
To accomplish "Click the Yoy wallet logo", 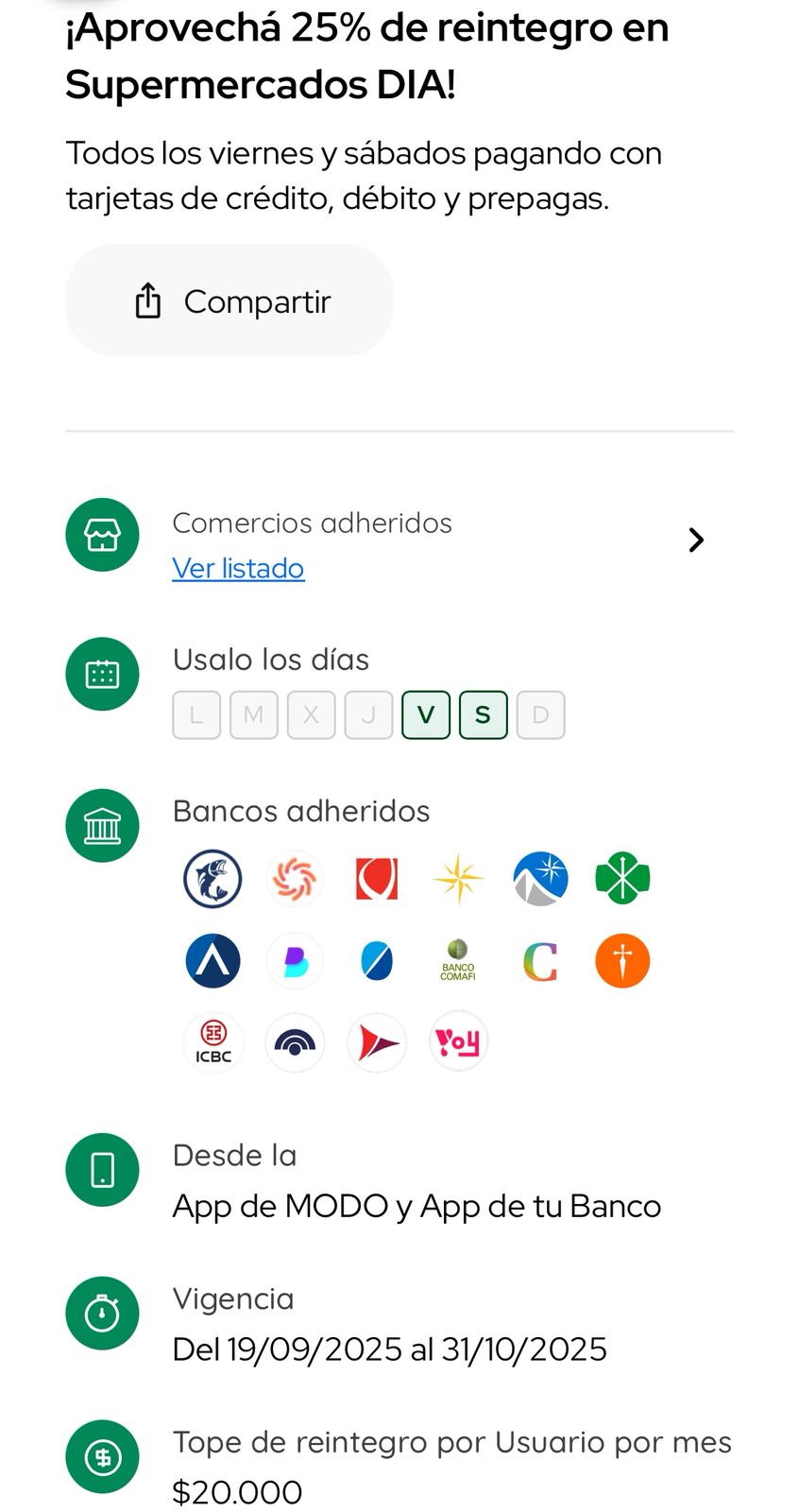I will coord(458,1042).
